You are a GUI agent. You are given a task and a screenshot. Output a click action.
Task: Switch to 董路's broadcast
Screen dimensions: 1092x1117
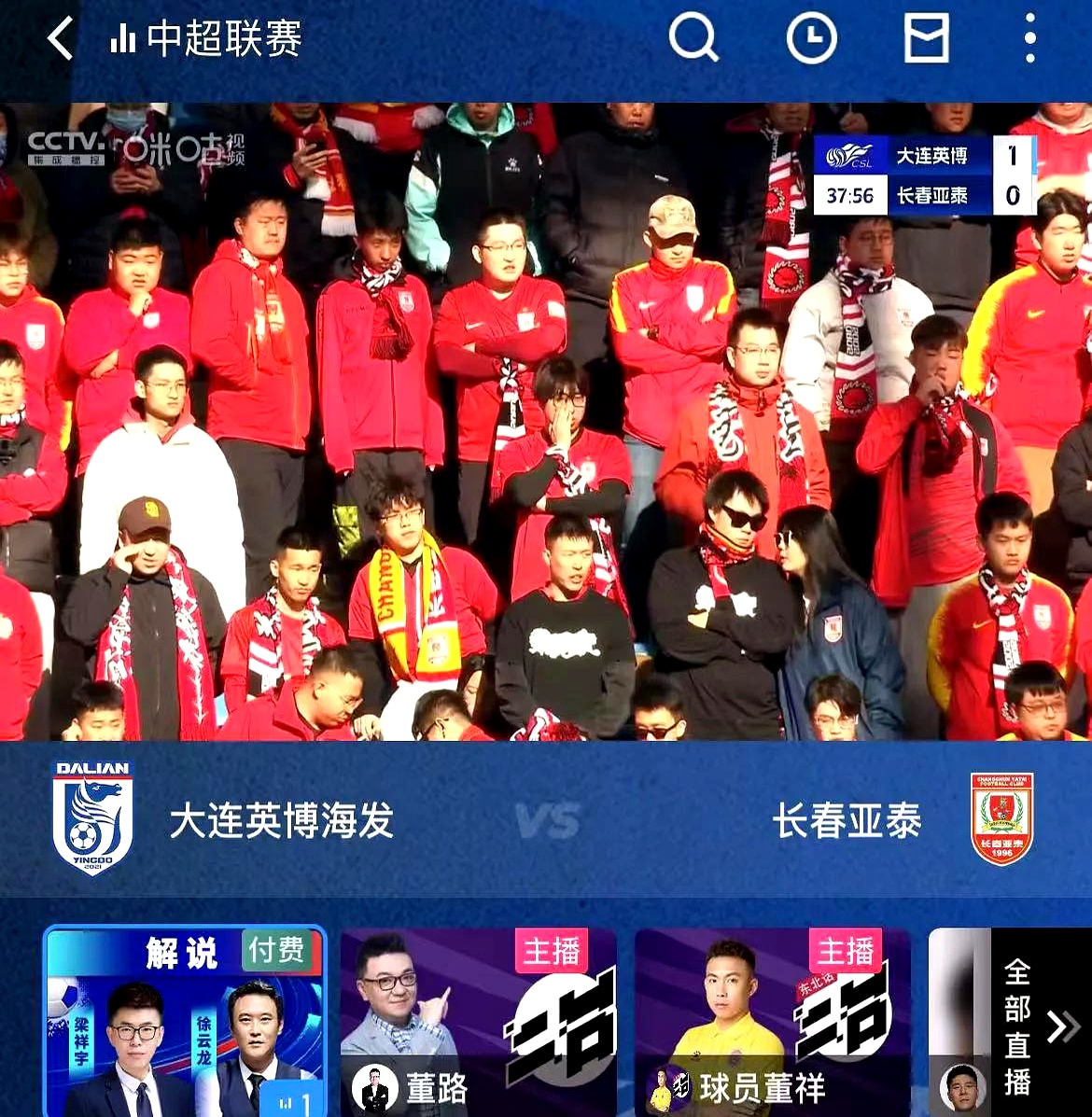(x=478, y=1022)
